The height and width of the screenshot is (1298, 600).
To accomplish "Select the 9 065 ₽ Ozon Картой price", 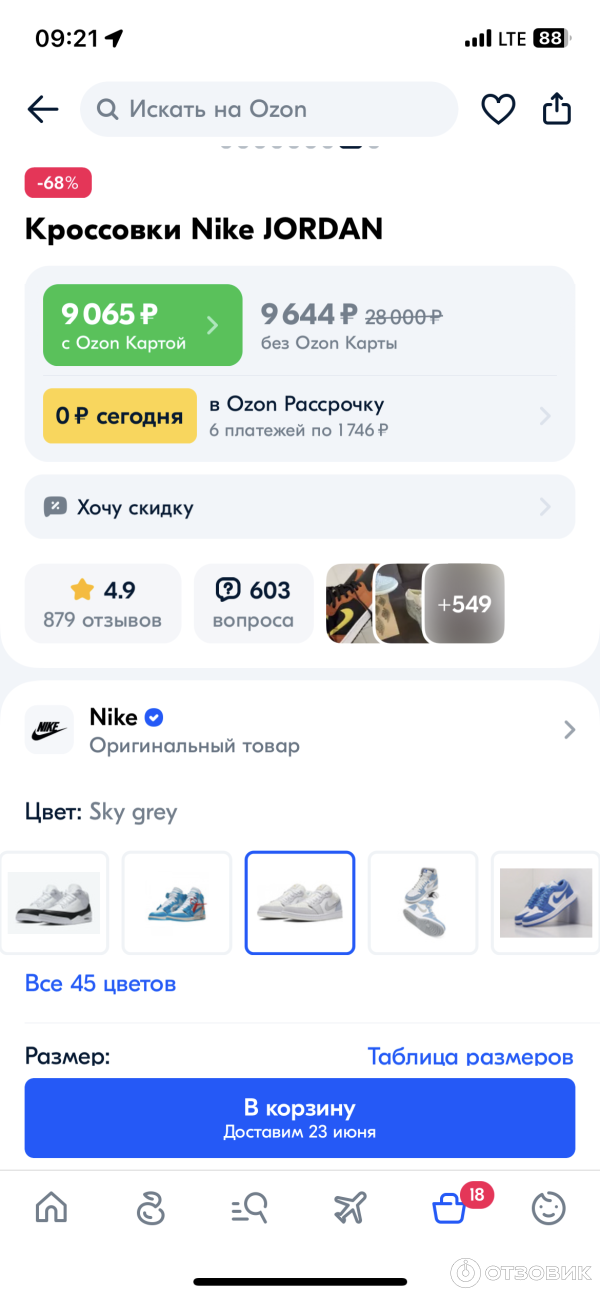I will [142, 325].
